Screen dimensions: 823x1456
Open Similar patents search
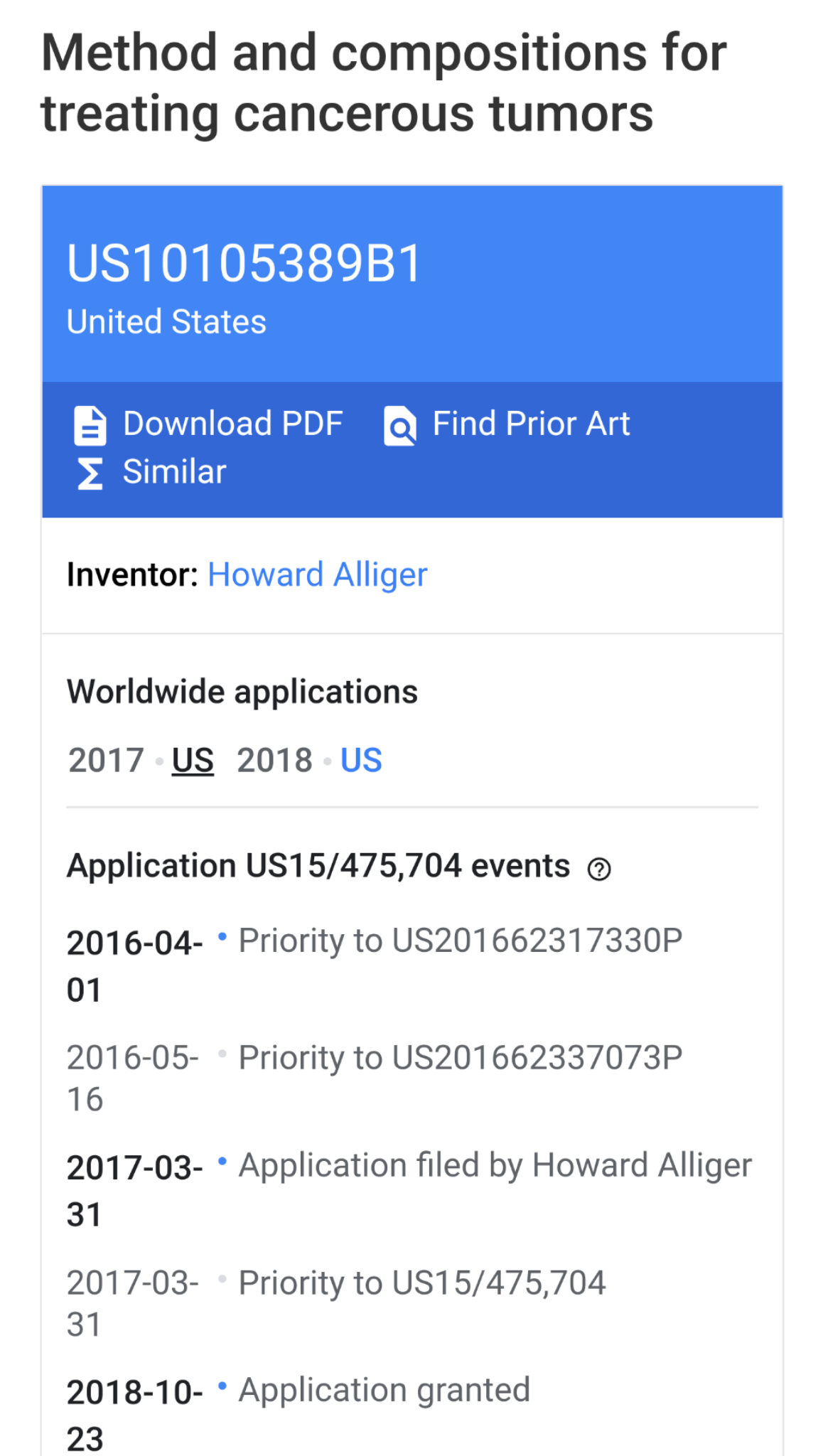click(x=151, y=472)
